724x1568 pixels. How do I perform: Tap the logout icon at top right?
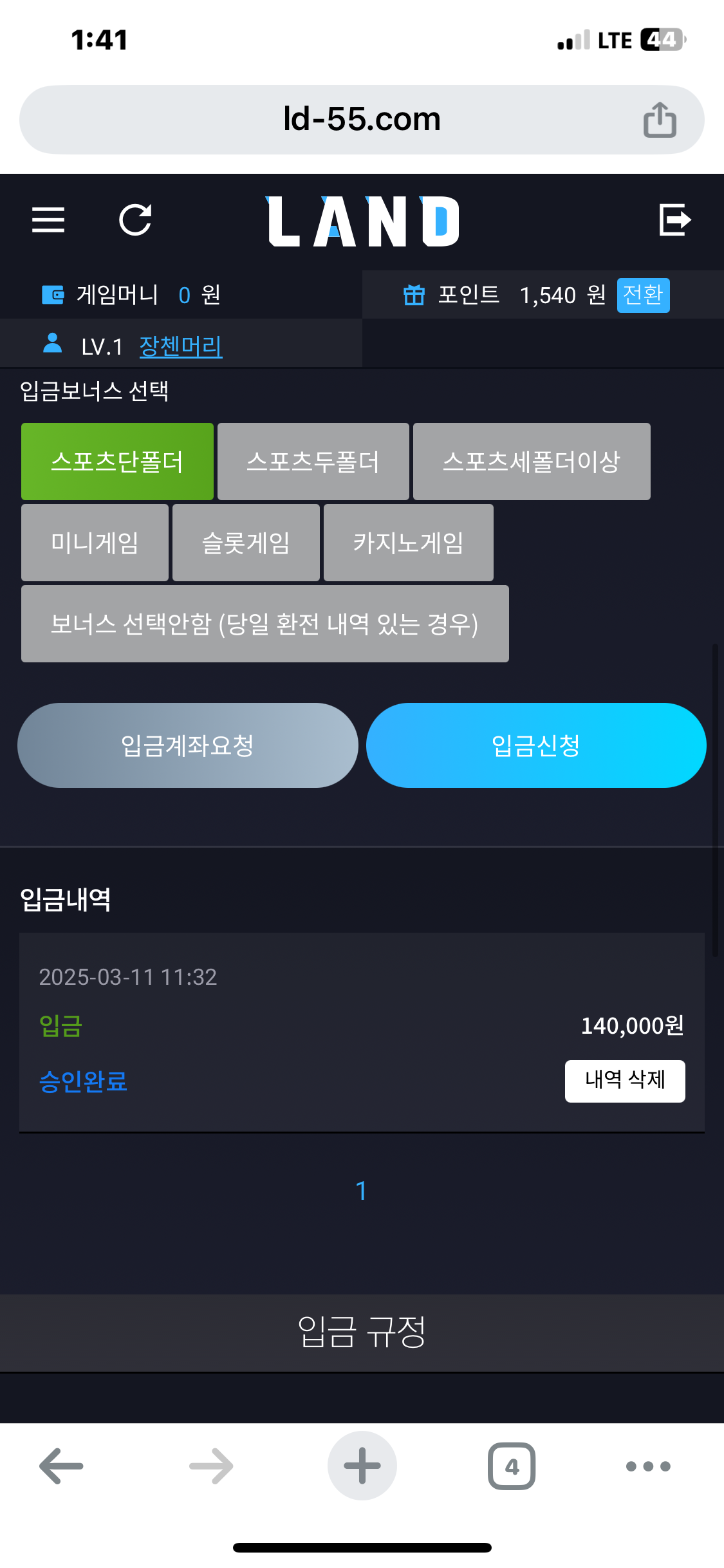(674, 220)
